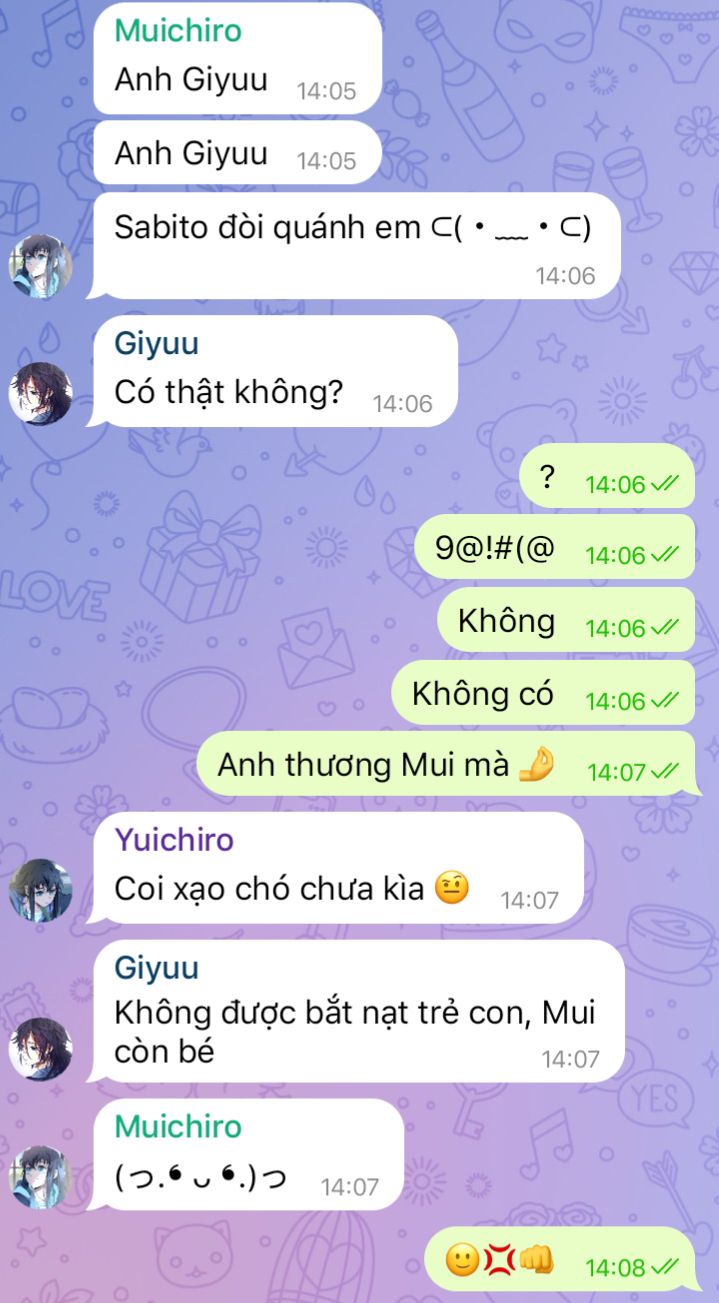Tap Muichiro's name above "Anh Giyuu"
719x1303 pixels.
(178, 30)
